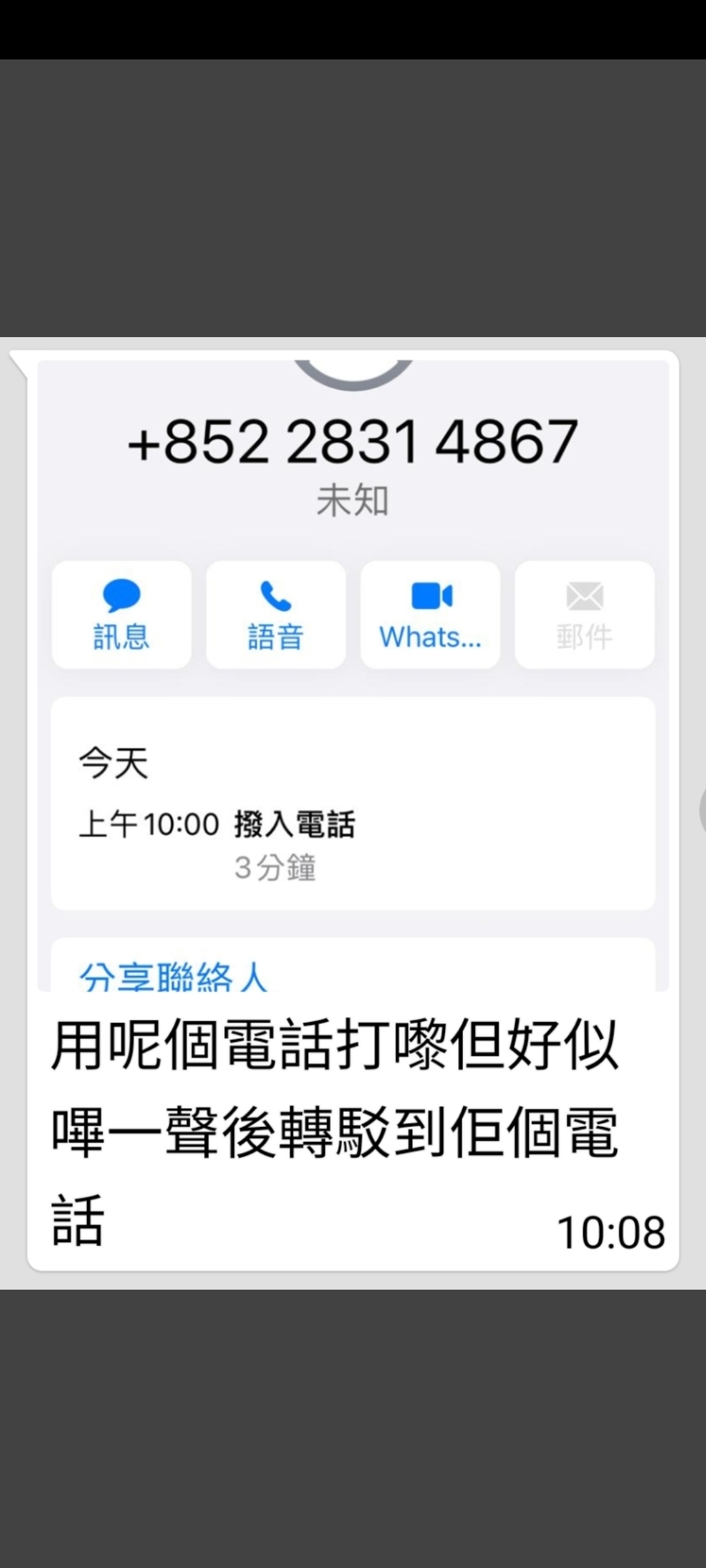
Task: Tap the grayed-out 郵件 action card
Action: (583, 614)
